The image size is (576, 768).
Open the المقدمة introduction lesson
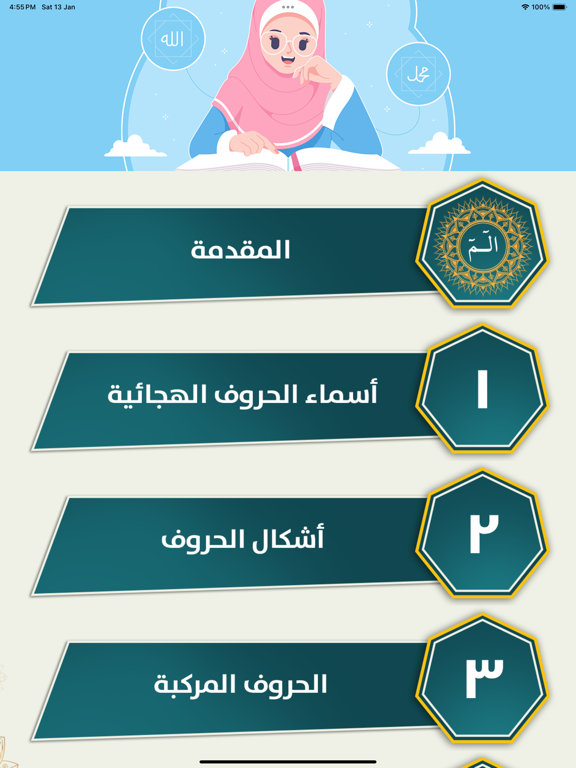tap(289, 250)
